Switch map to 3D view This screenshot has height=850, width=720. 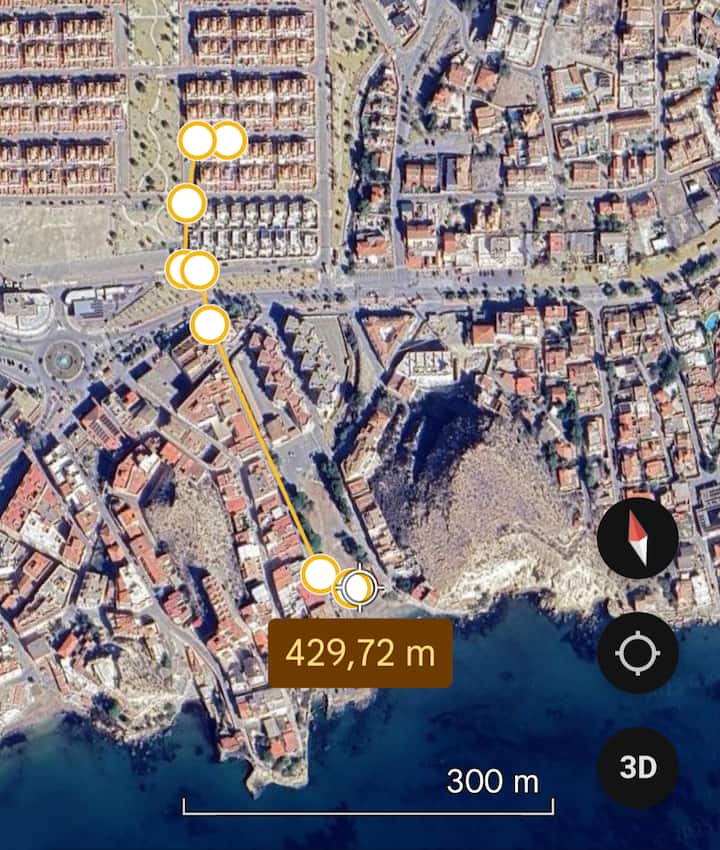tap(638, 767)
